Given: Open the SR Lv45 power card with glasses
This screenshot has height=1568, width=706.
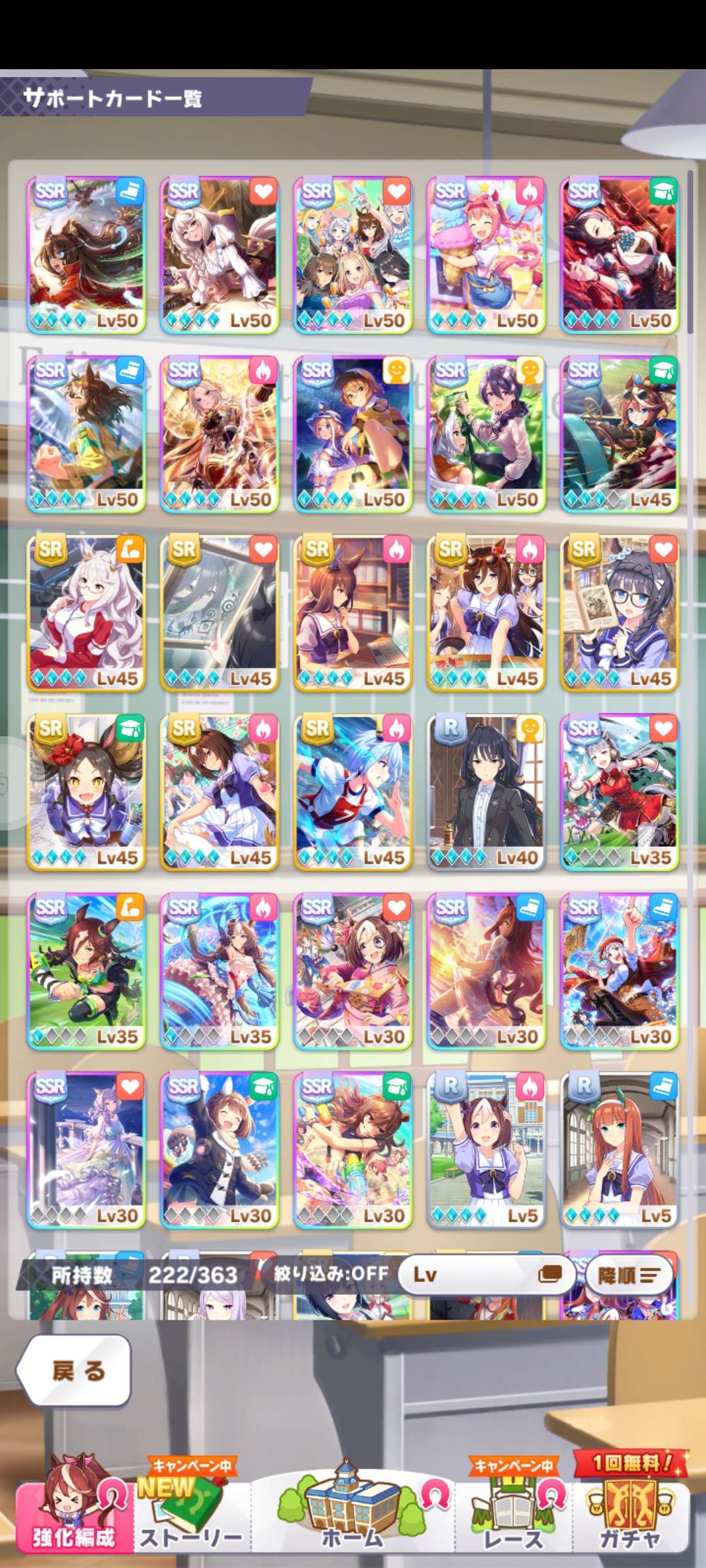Looking at the screenshot, I should 86,613.
